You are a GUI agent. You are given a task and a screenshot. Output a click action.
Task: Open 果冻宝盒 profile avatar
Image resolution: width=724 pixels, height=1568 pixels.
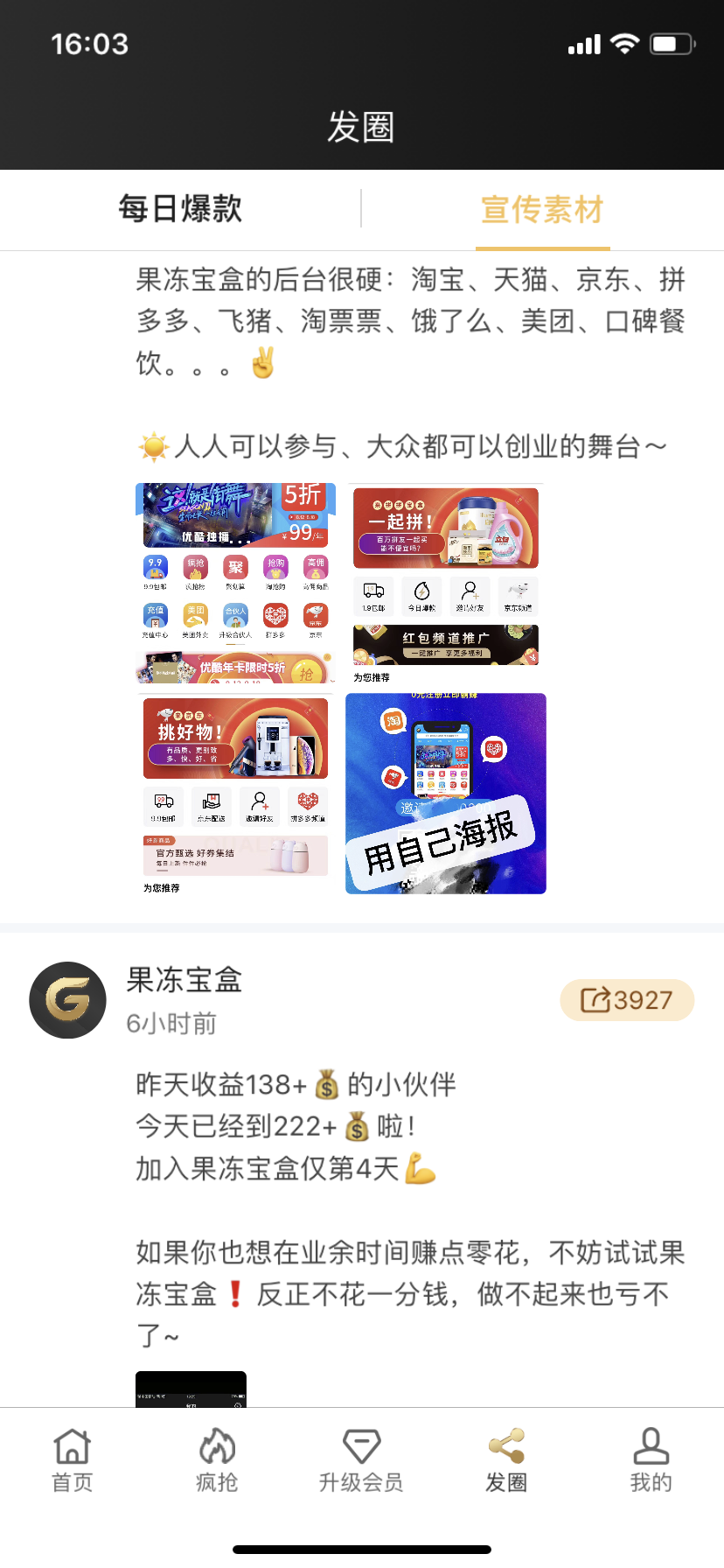[68, 1000]
